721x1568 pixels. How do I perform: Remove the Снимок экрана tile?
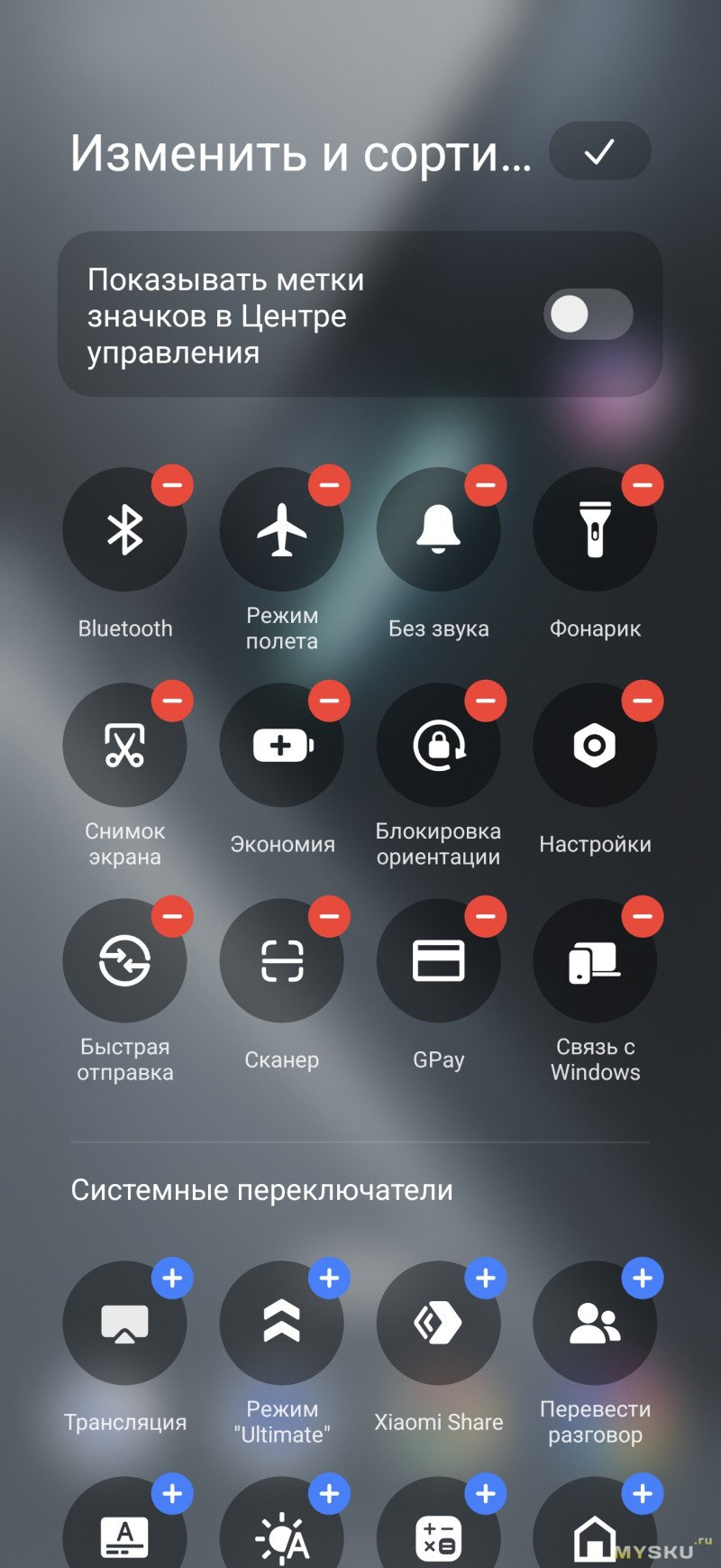[172, 701]
